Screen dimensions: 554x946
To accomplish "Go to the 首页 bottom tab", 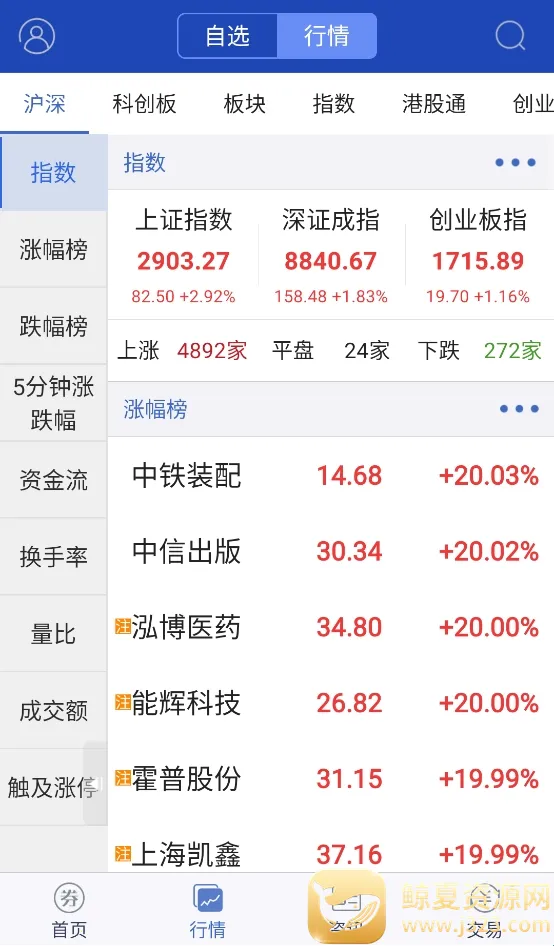I will click(x=69, y=910).
